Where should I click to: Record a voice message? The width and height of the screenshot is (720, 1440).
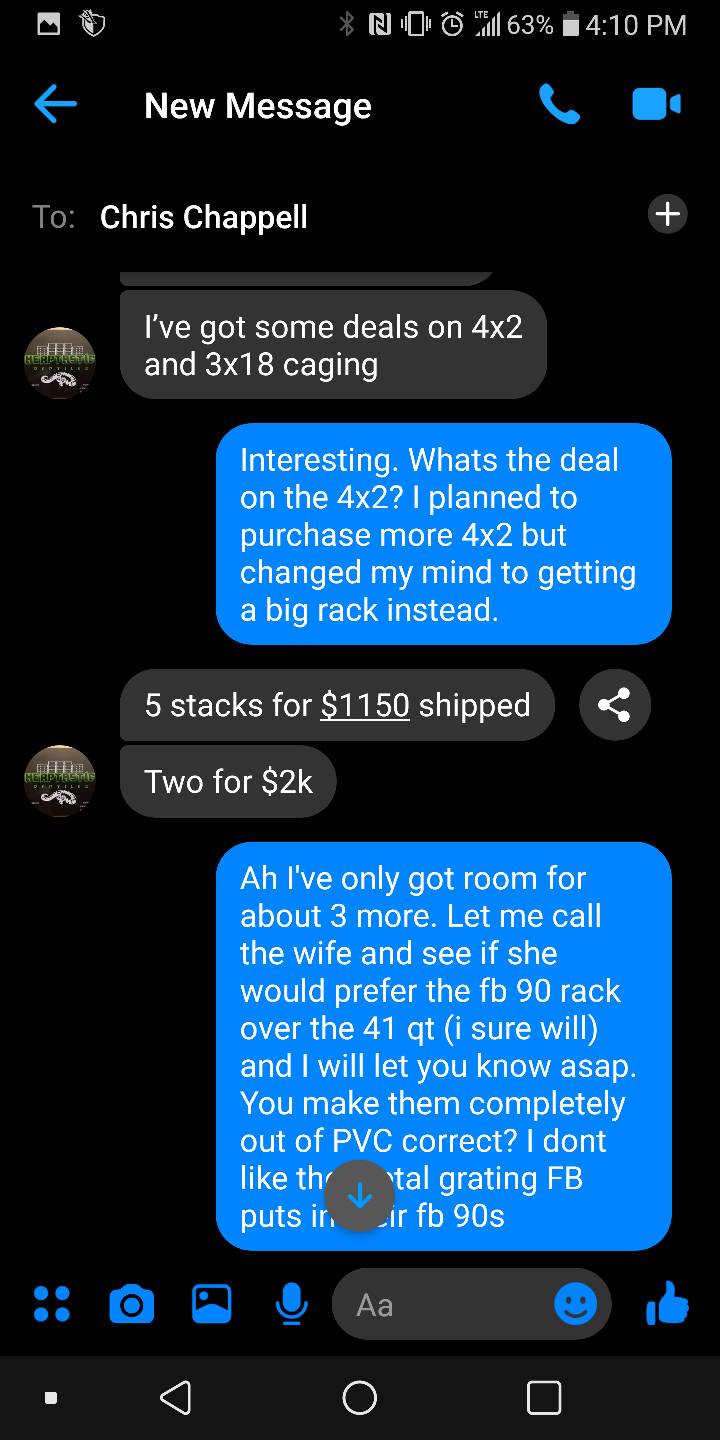pyautogui.click(x=290, y=1304)
